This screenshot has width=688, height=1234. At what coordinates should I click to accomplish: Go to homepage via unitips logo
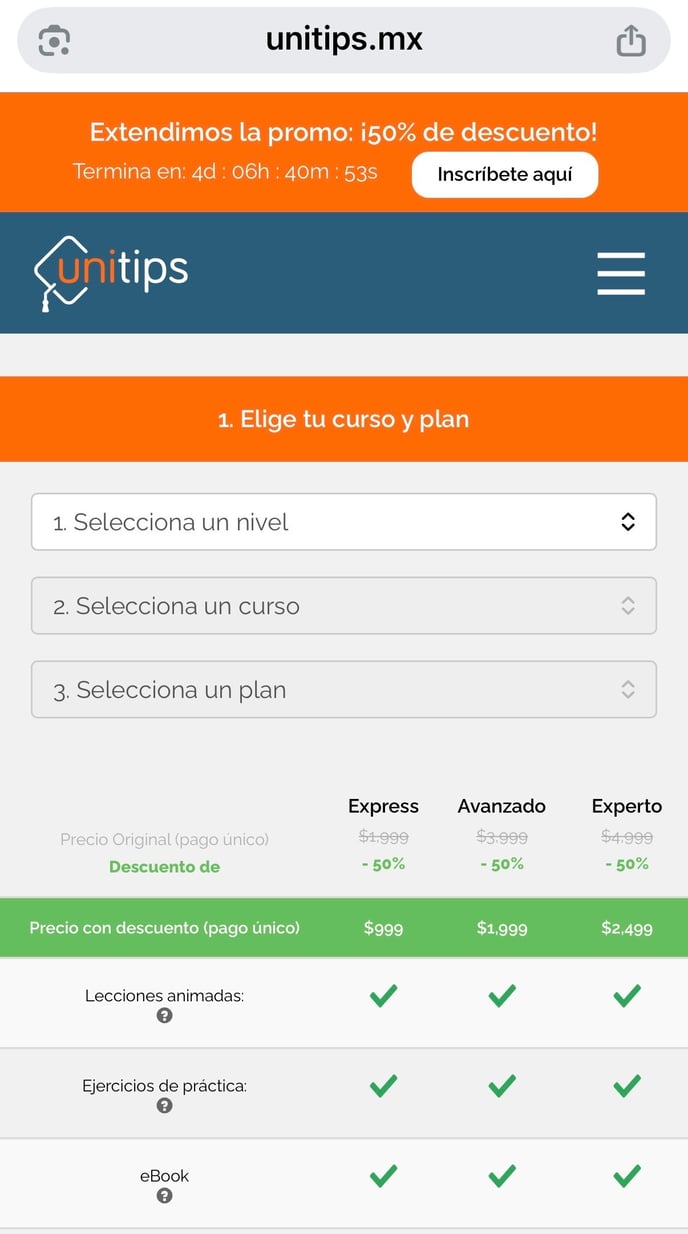[111, 272]
